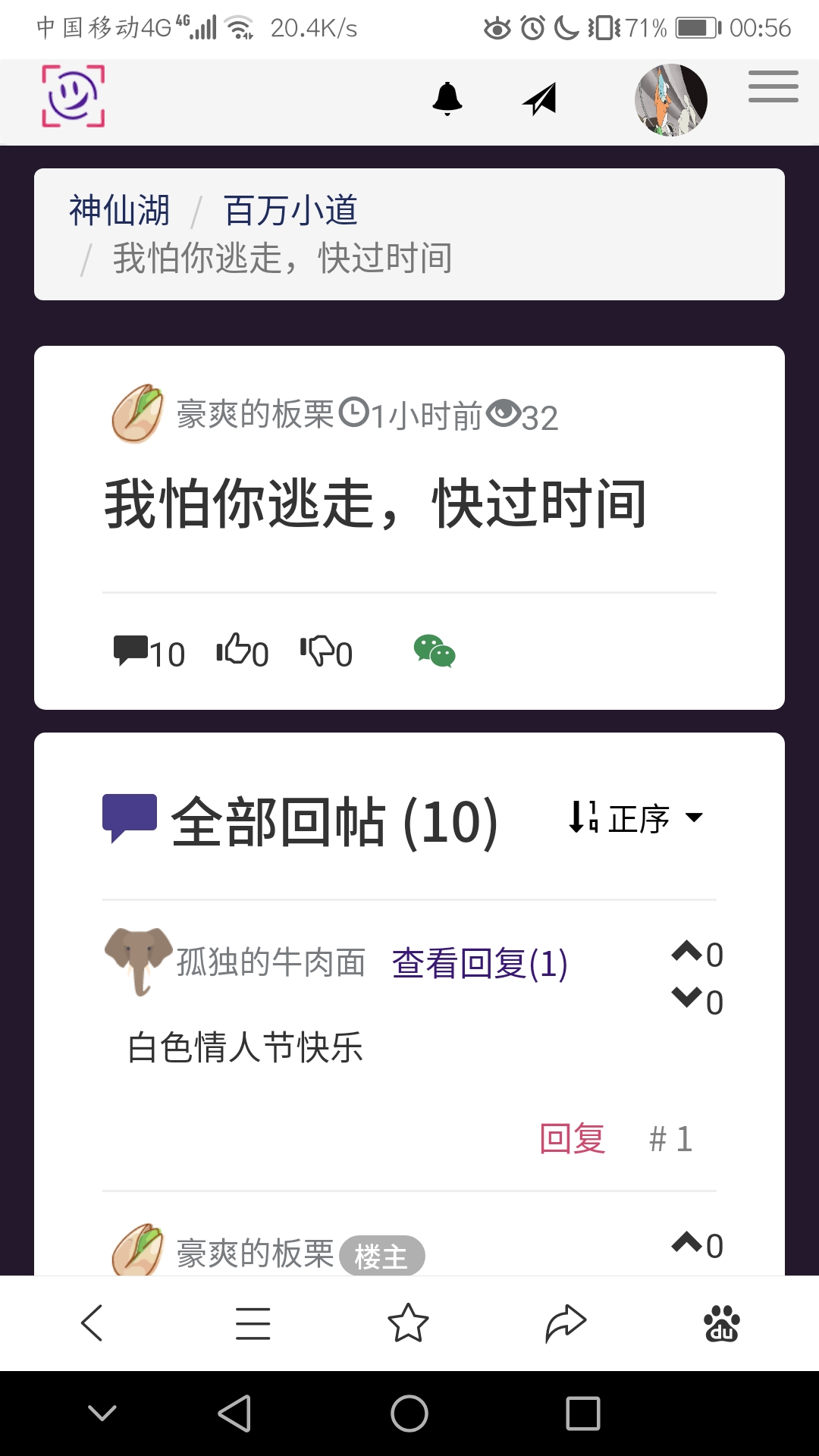Open the hamburger menu

[773, 86]
